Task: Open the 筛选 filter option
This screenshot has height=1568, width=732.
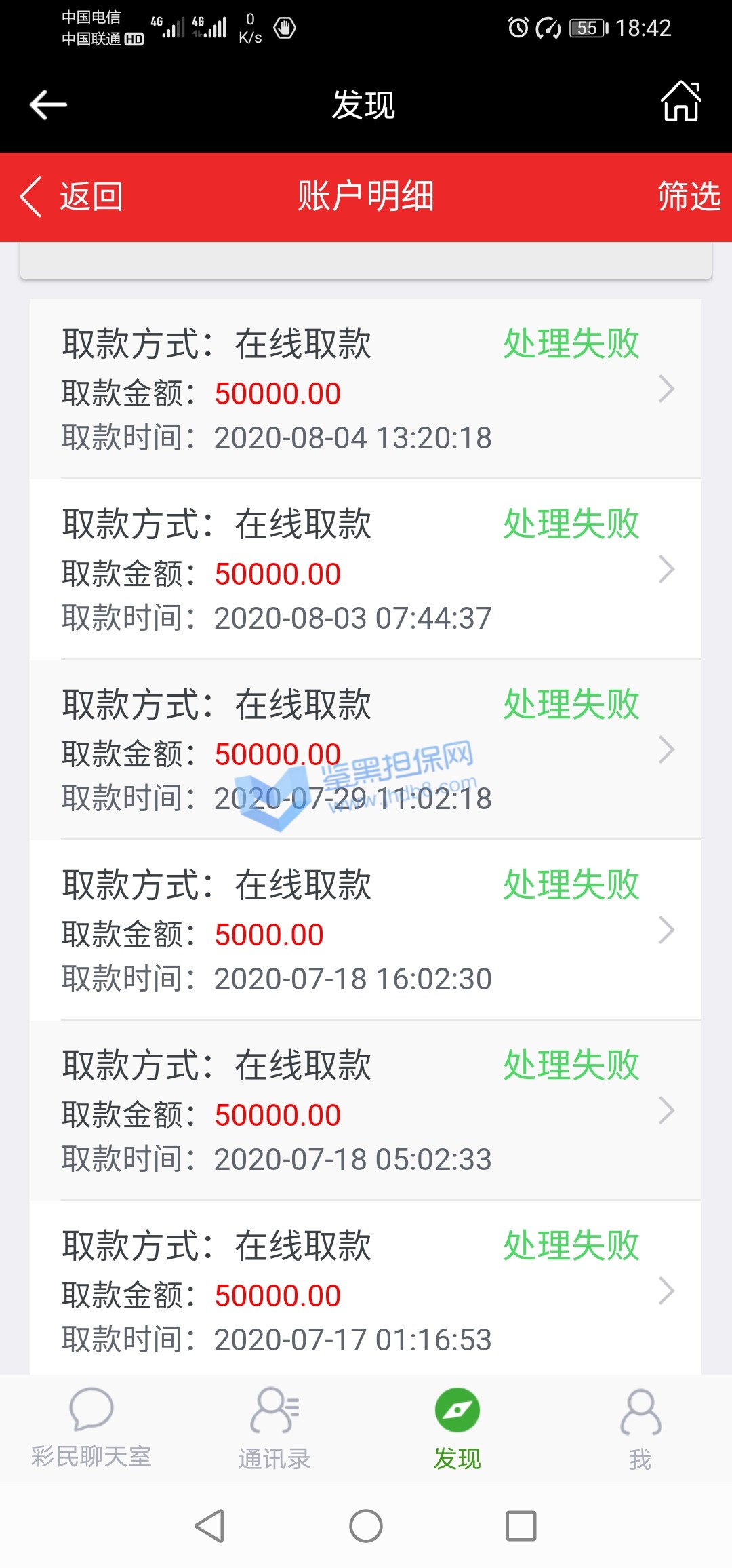Action: 688,197
